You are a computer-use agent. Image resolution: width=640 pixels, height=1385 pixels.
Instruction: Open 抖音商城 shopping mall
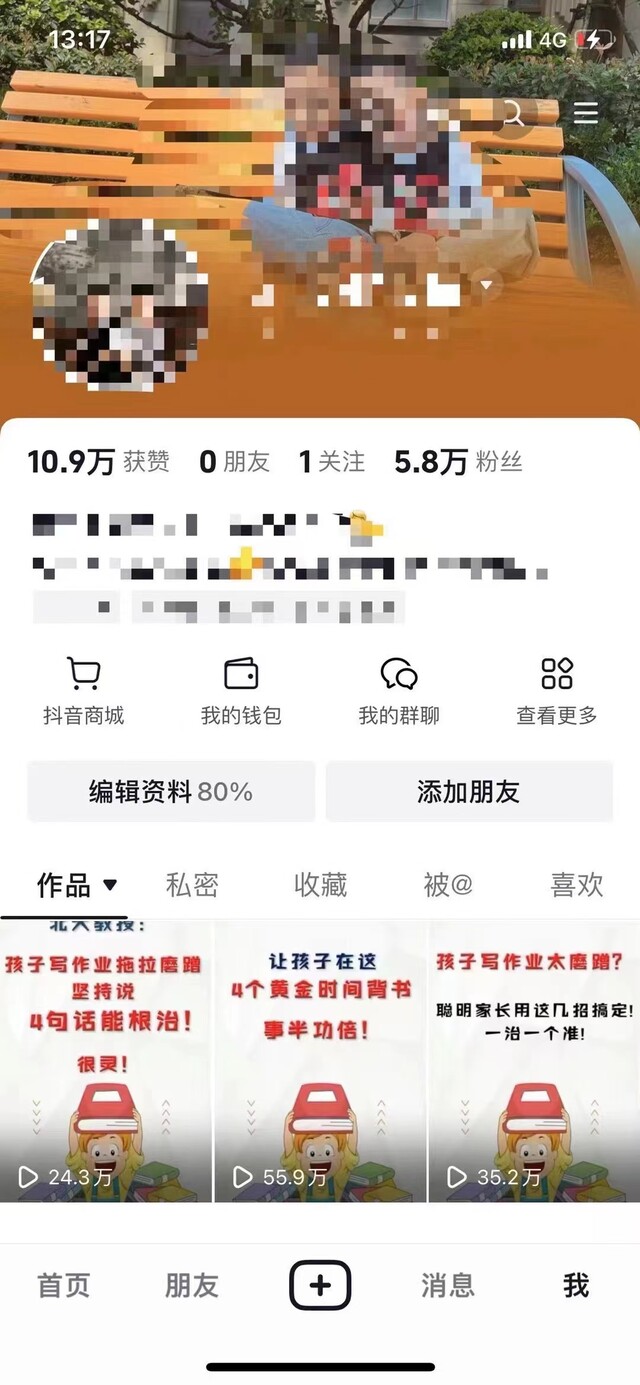84,691
